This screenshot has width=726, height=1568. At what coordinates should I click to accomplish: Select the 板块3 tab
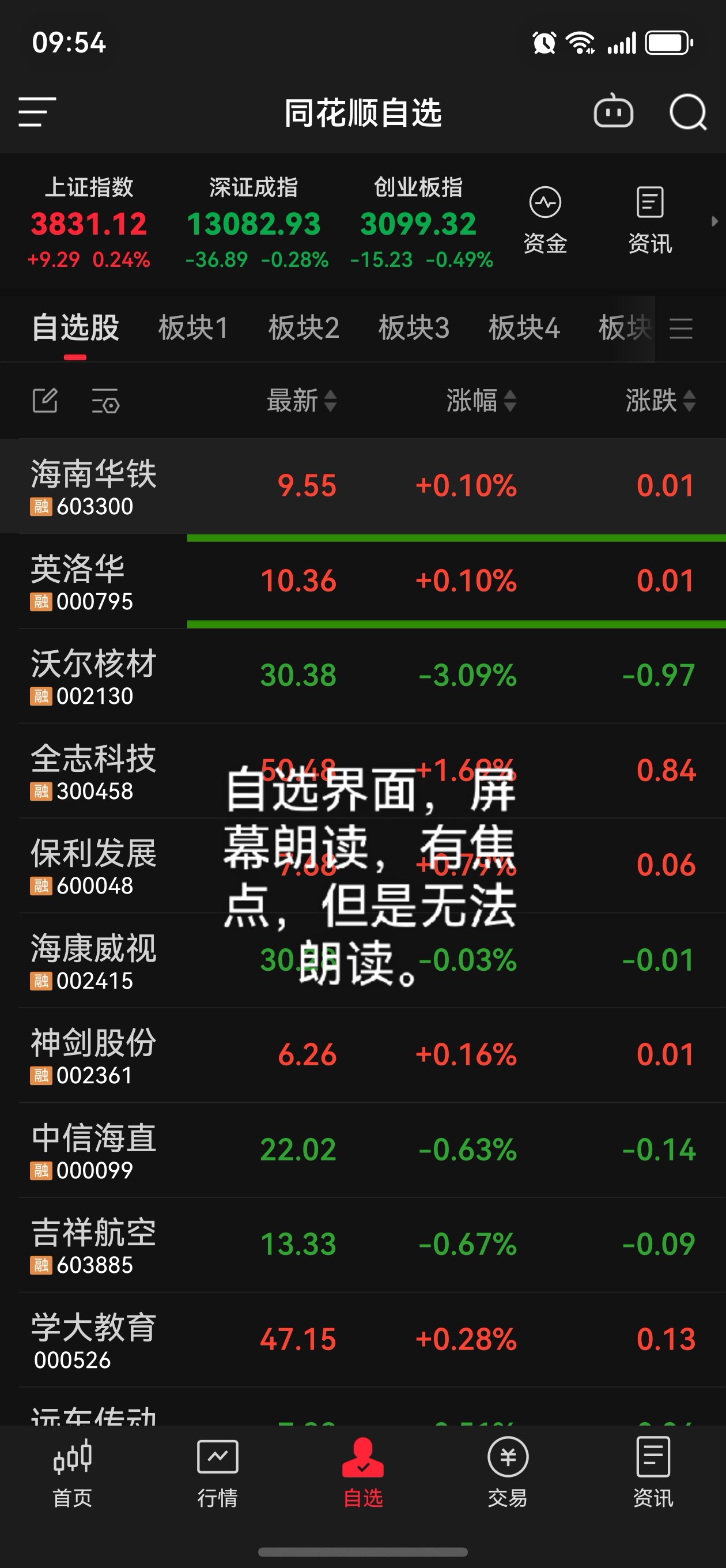[x=414, y=328]
